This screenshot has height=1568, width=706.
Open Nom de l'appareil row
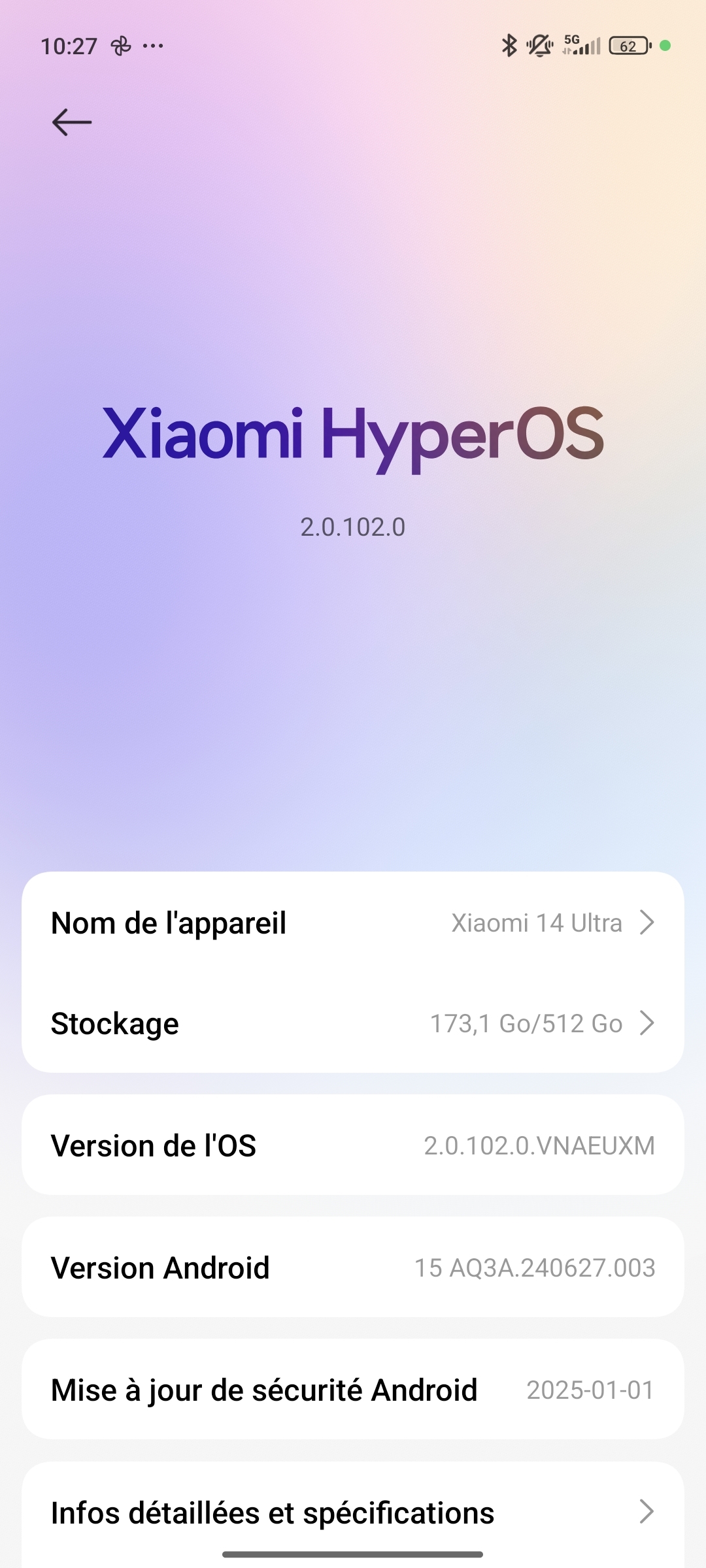tap(353, 923)
